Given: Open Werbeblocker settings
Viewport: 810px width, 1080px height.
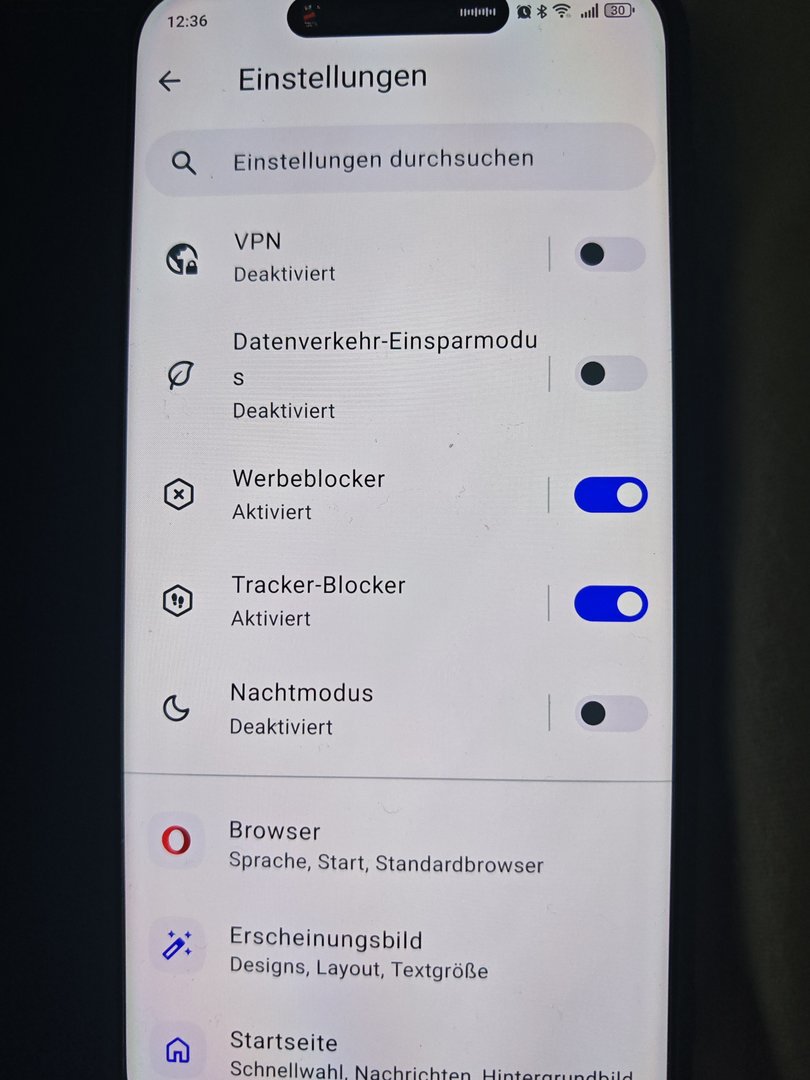Looking at the screenshot, I should (350, 494).
